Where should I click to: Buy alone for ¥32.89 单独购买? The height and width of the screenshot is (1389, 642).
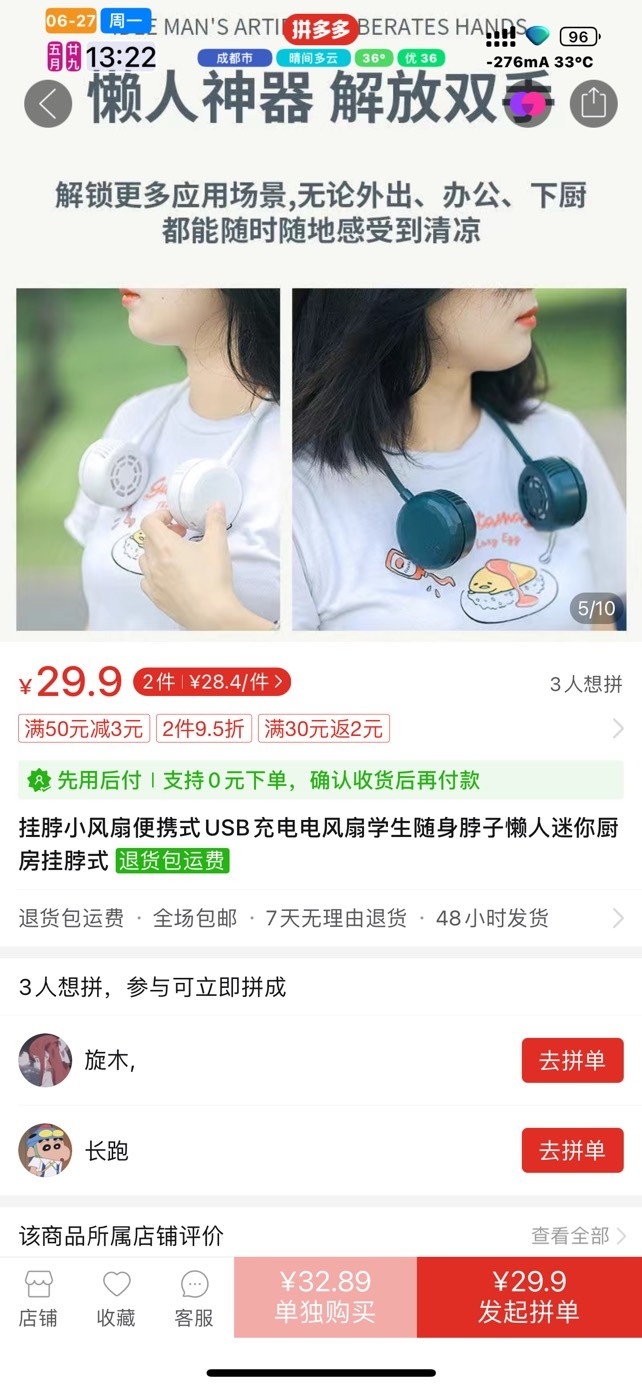(325, 1297)
